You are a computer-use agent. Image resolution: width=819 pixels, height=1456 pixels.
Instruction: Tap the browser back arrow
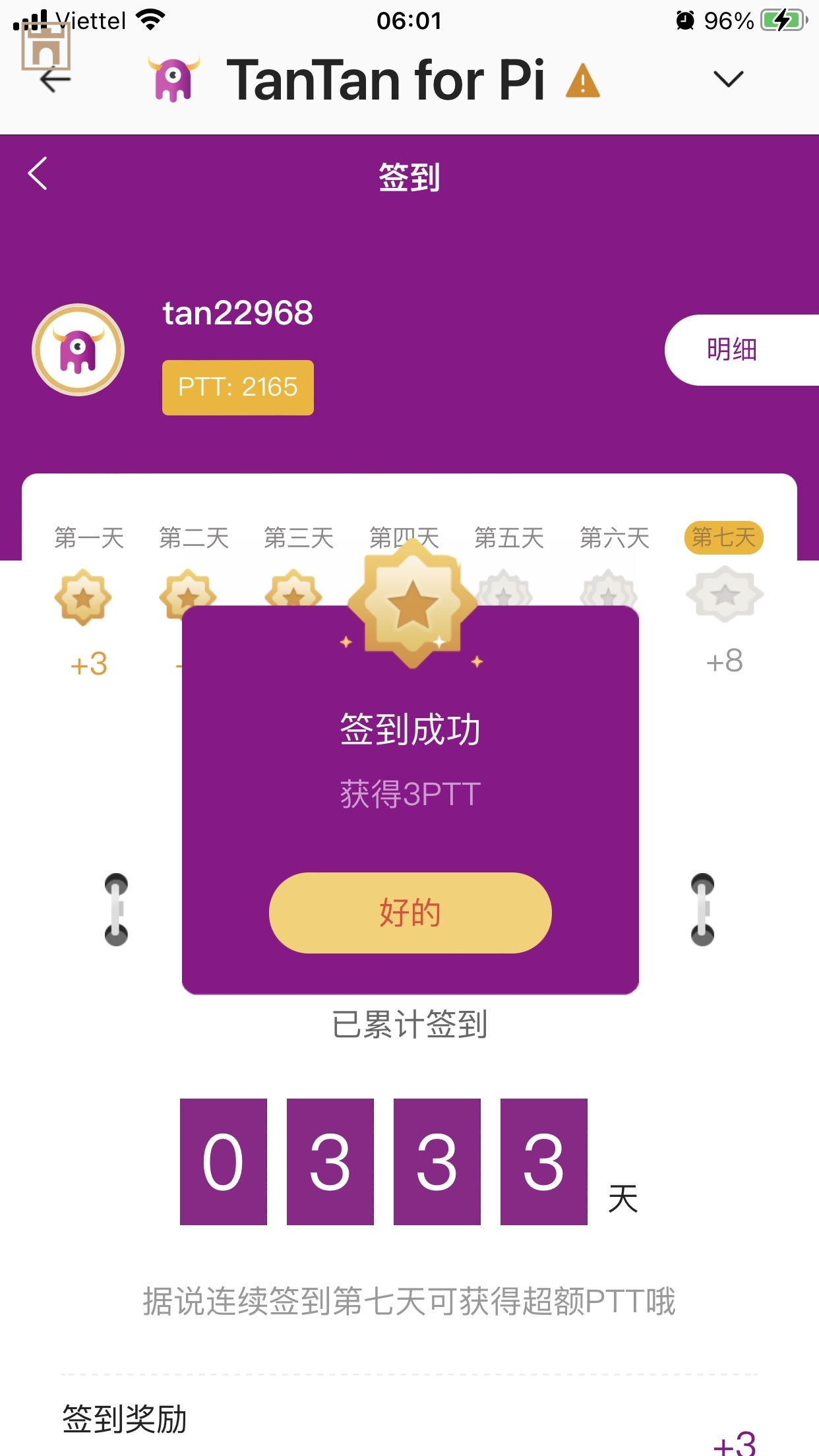point(55,80)
